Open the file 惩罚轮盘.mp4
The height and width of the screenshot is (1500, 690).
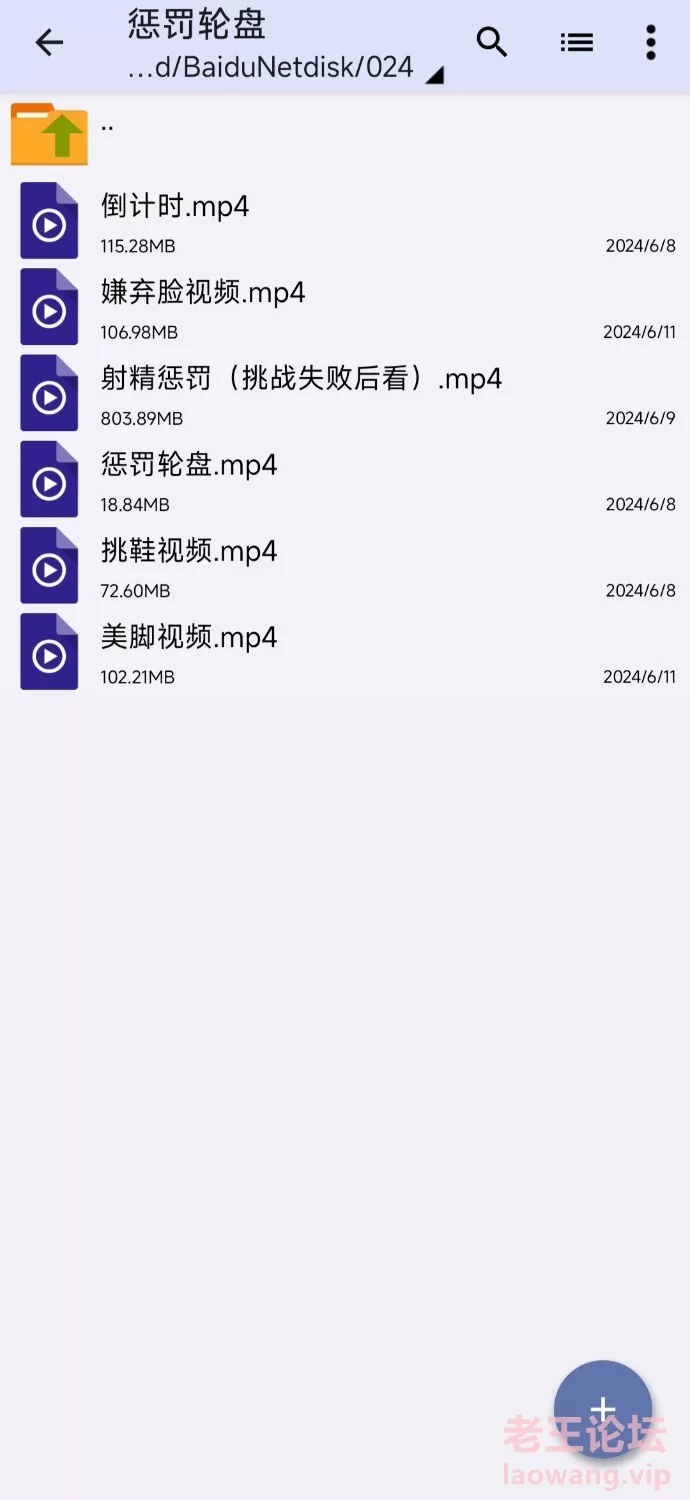click(345, 479)
